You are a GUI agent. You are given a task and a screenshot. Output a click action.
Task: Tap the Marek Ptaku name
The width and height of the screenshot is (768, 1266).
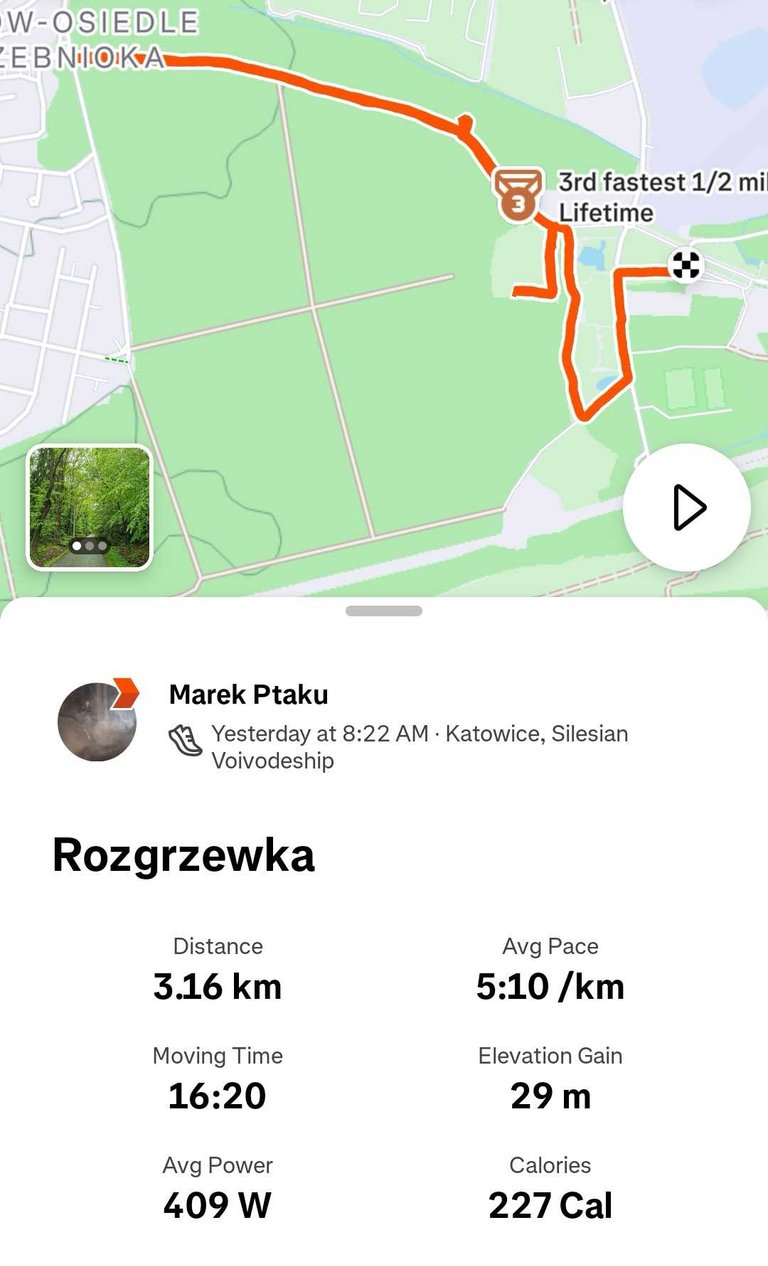[x=248, y=694]
